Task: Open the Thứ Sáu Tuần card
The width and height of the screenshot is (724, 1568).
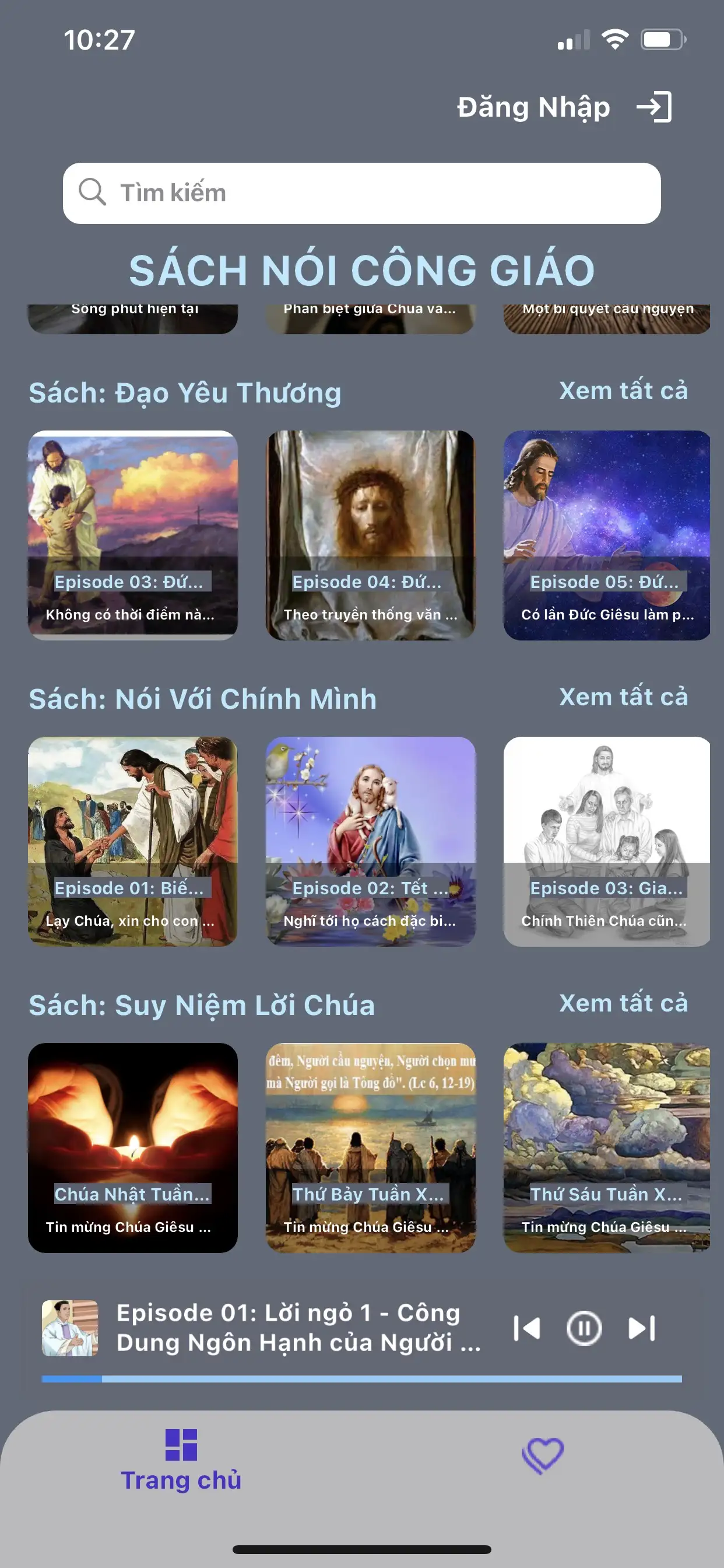Action: (606, 1147)
